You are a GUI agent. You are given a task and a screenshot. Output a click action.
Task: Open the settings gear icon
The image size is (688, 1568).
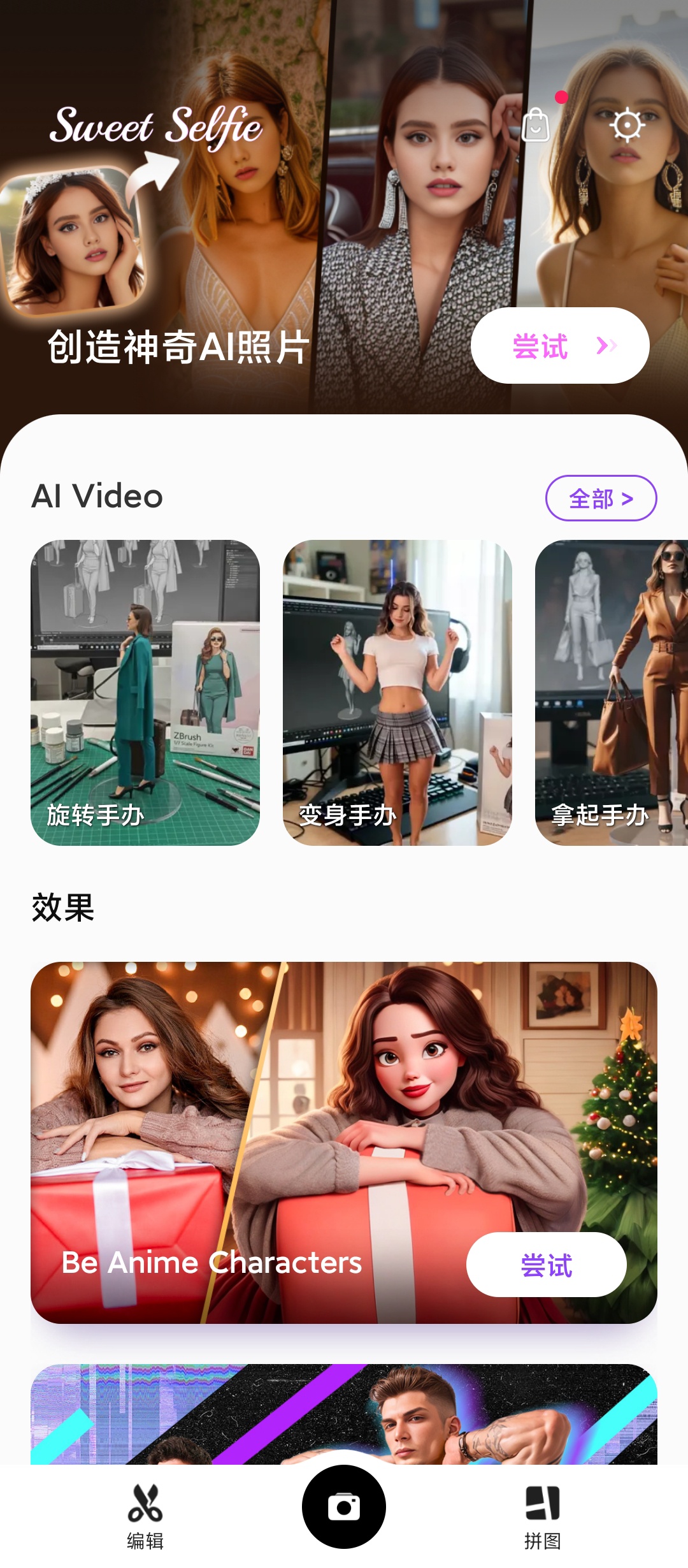627,125
